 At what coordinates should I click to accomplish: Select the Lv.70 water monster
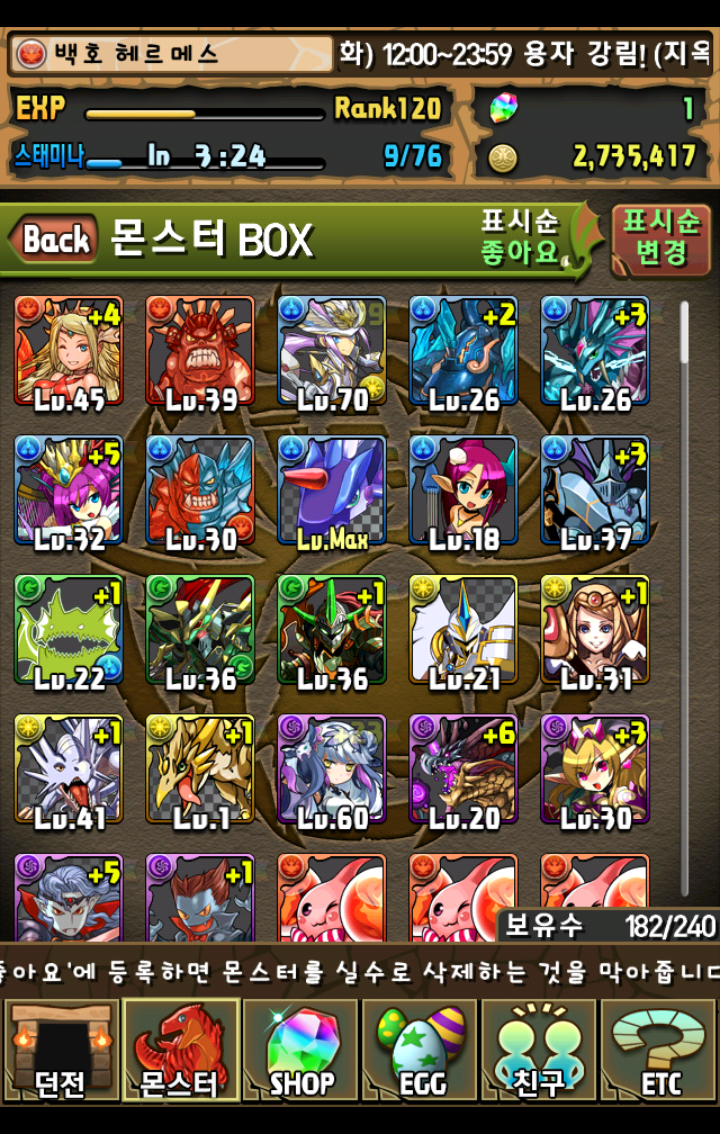tap(332, 352)
